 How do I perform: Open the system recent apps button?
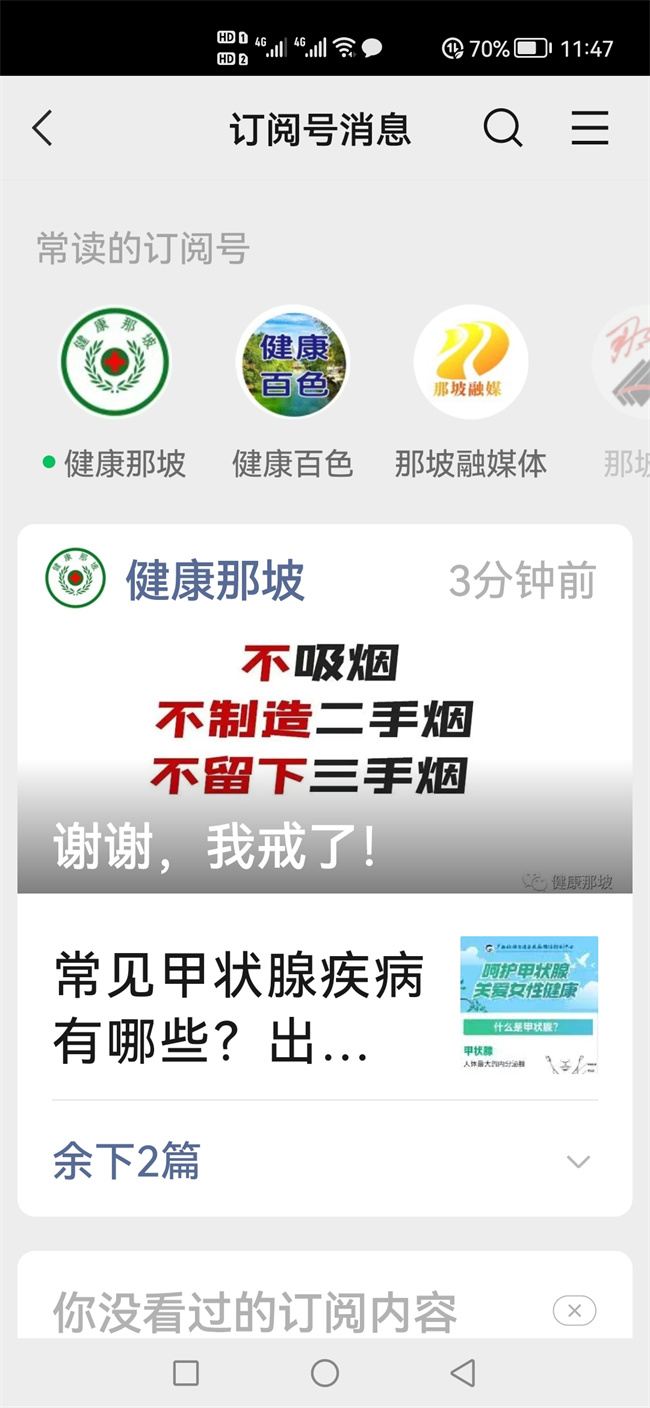click(x=186, y=1373)
